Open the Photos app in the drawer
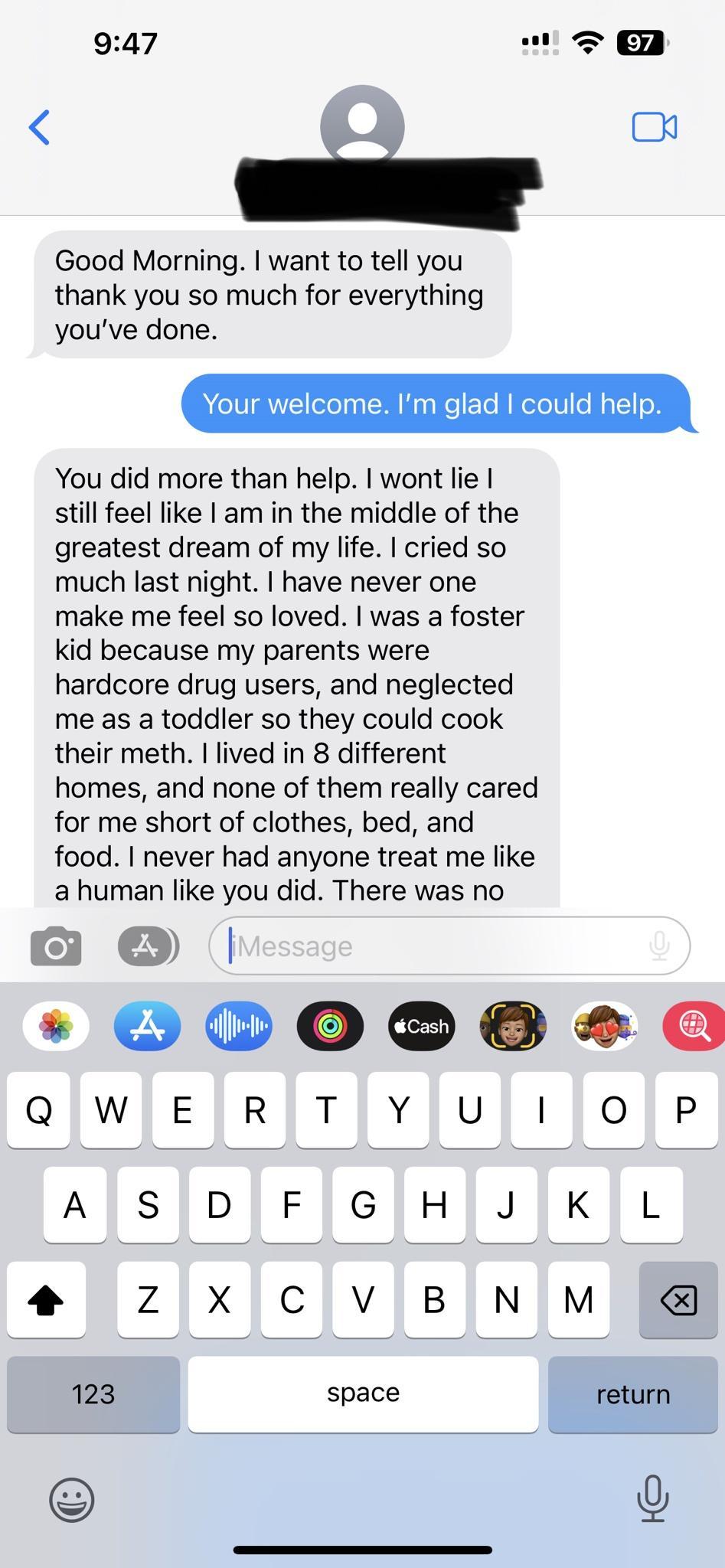The image size is (725, 1568). [56, 1026]
